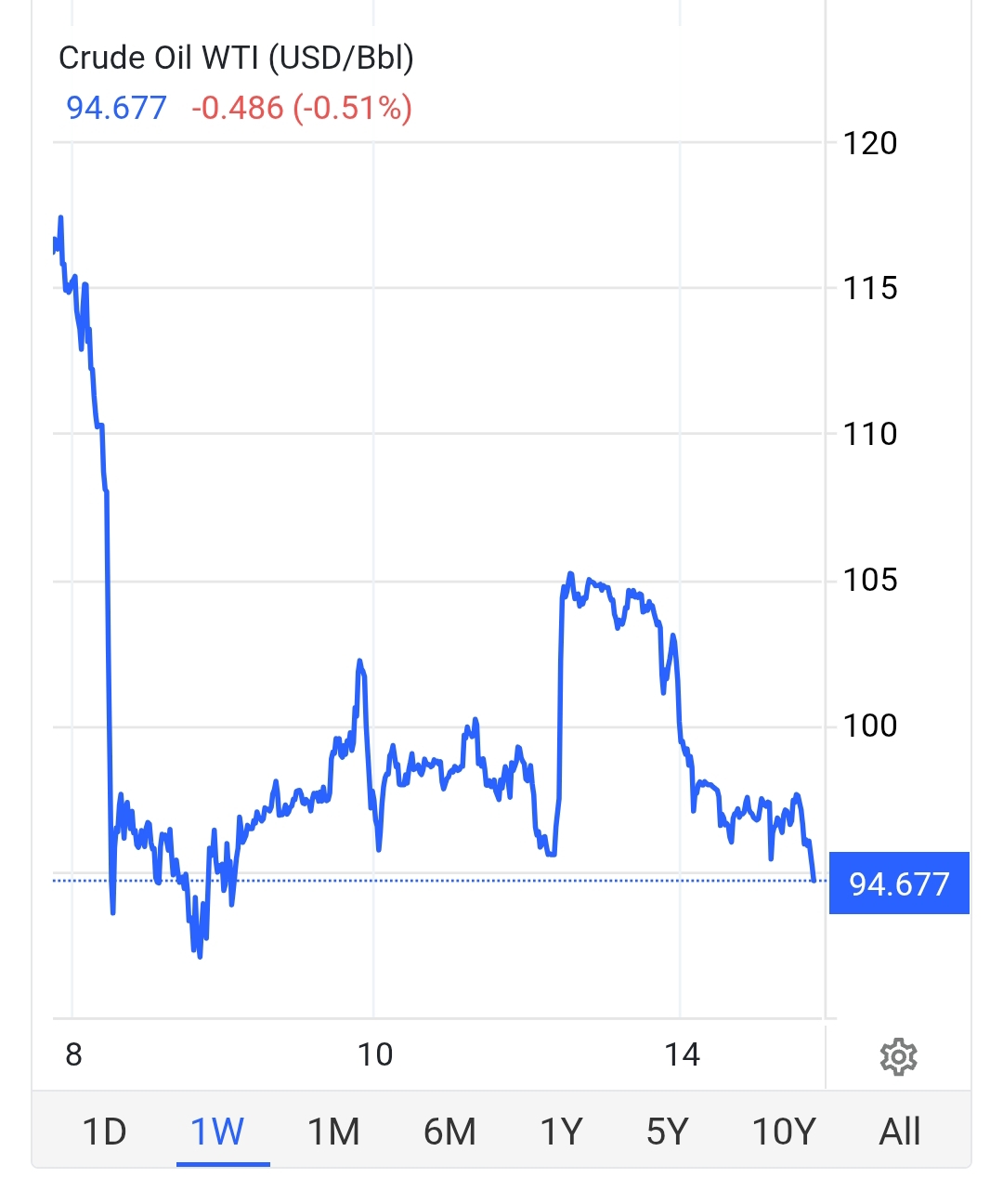Switch to the 1D time range

tap(104, 1132)
